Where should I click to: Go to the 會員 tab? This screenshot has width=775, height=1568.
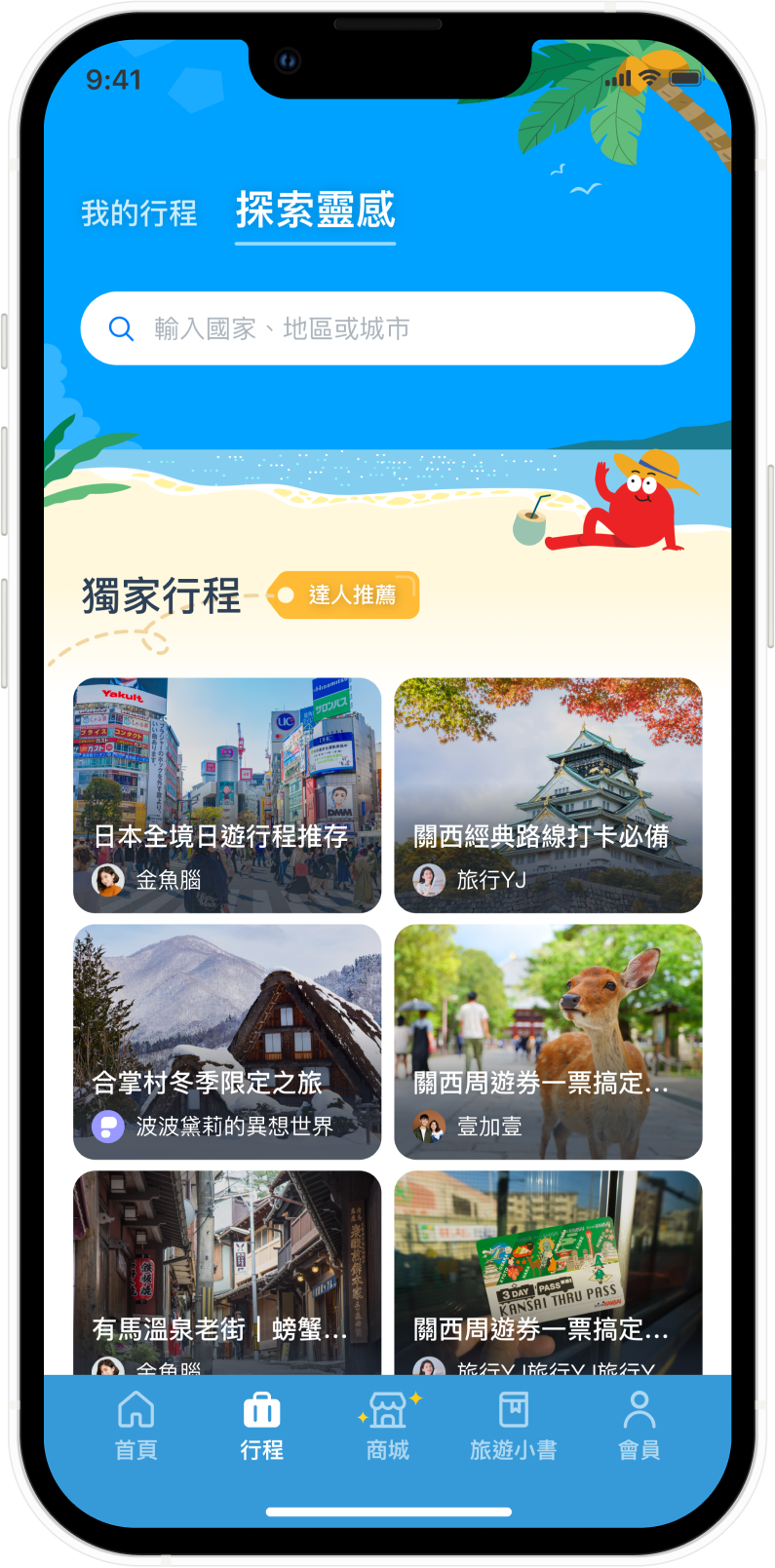click(639, 1425)
